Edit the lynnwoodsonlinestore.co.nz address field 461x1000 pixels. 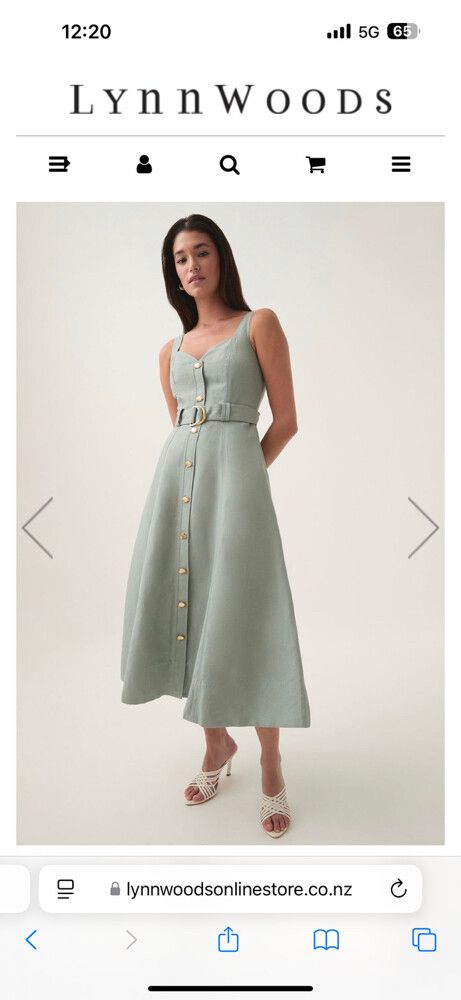[230, 889]
